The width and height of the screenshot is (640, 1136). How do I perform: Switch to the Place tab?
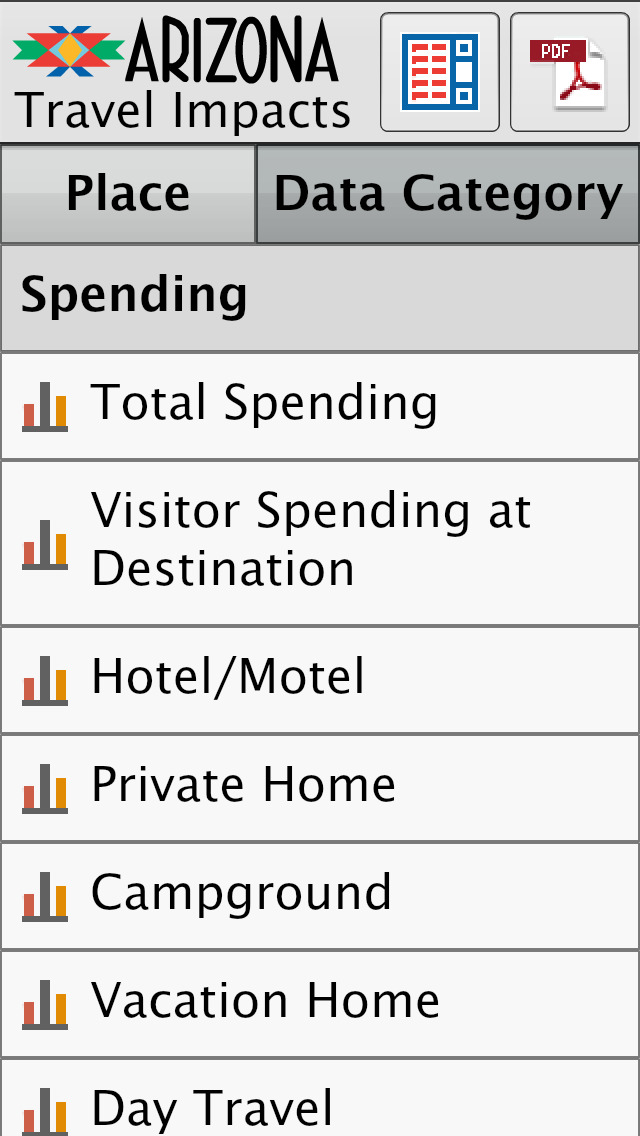tap(128, 194)
